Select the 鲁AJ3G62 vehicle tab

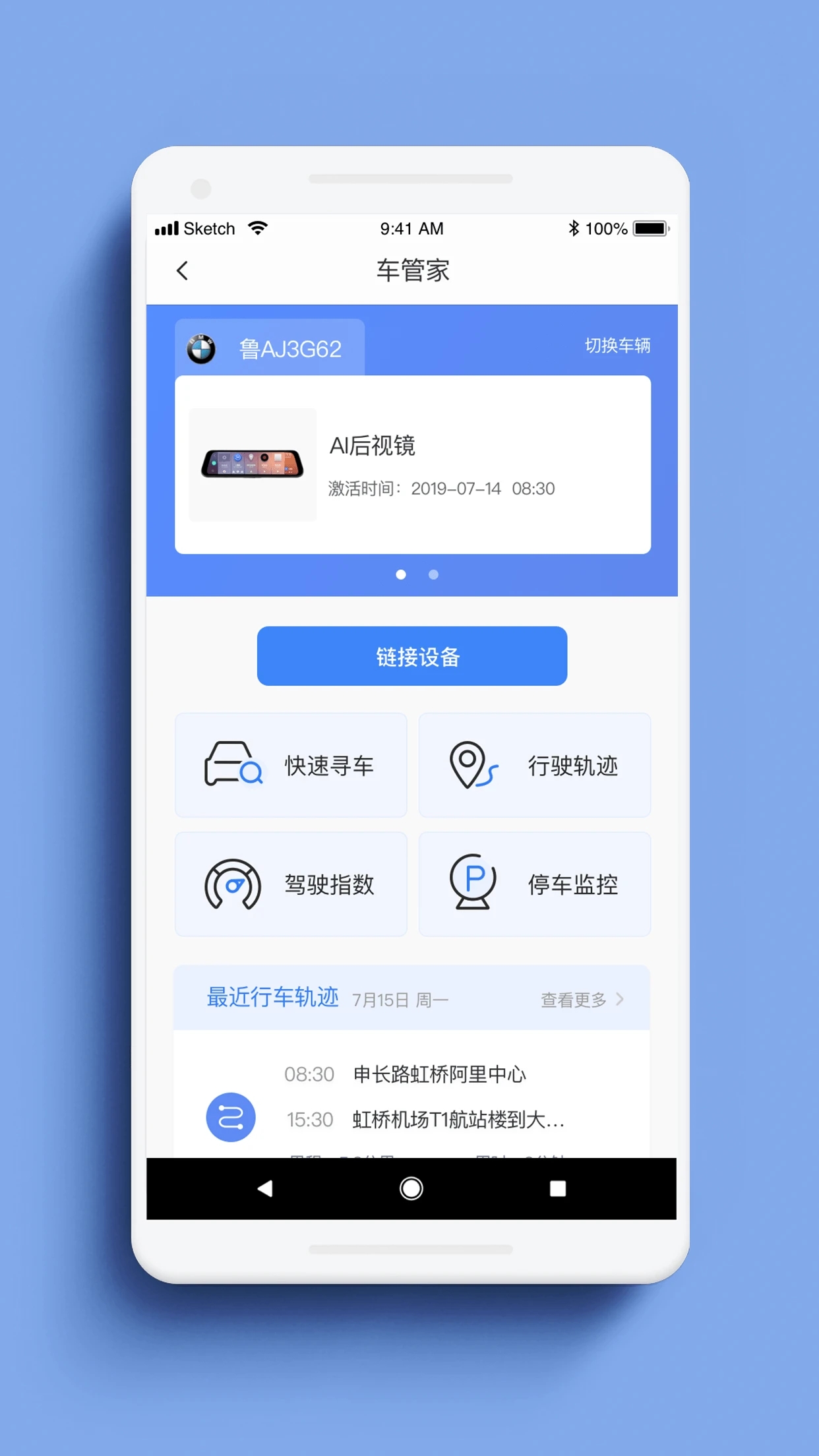point(270,348)
